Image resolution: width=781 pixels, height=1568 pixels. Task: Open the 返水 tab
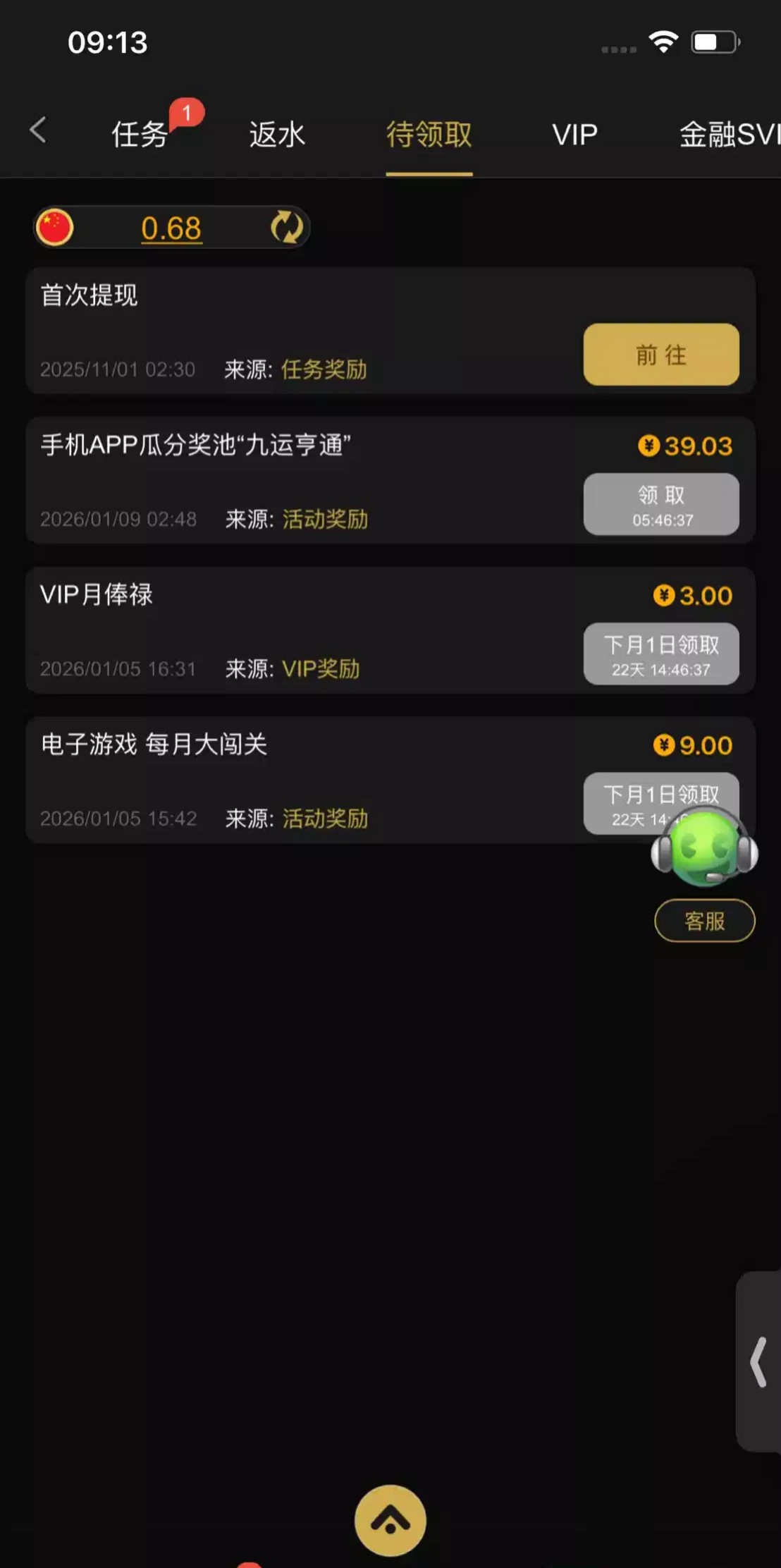(x=277, y=134)
